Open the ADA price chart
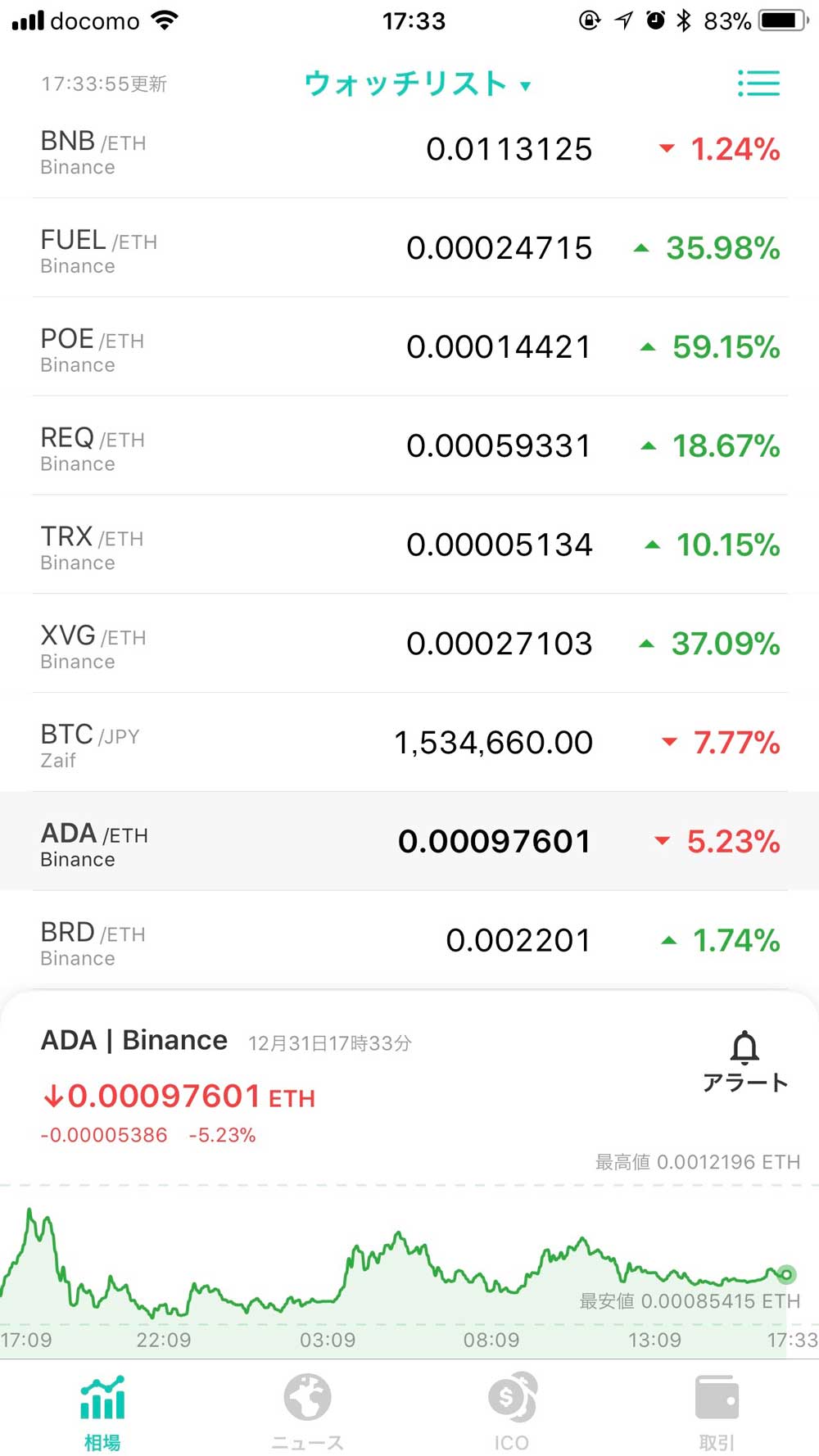The width and height of the screenshot is (819, 1456). point(409,1265)
